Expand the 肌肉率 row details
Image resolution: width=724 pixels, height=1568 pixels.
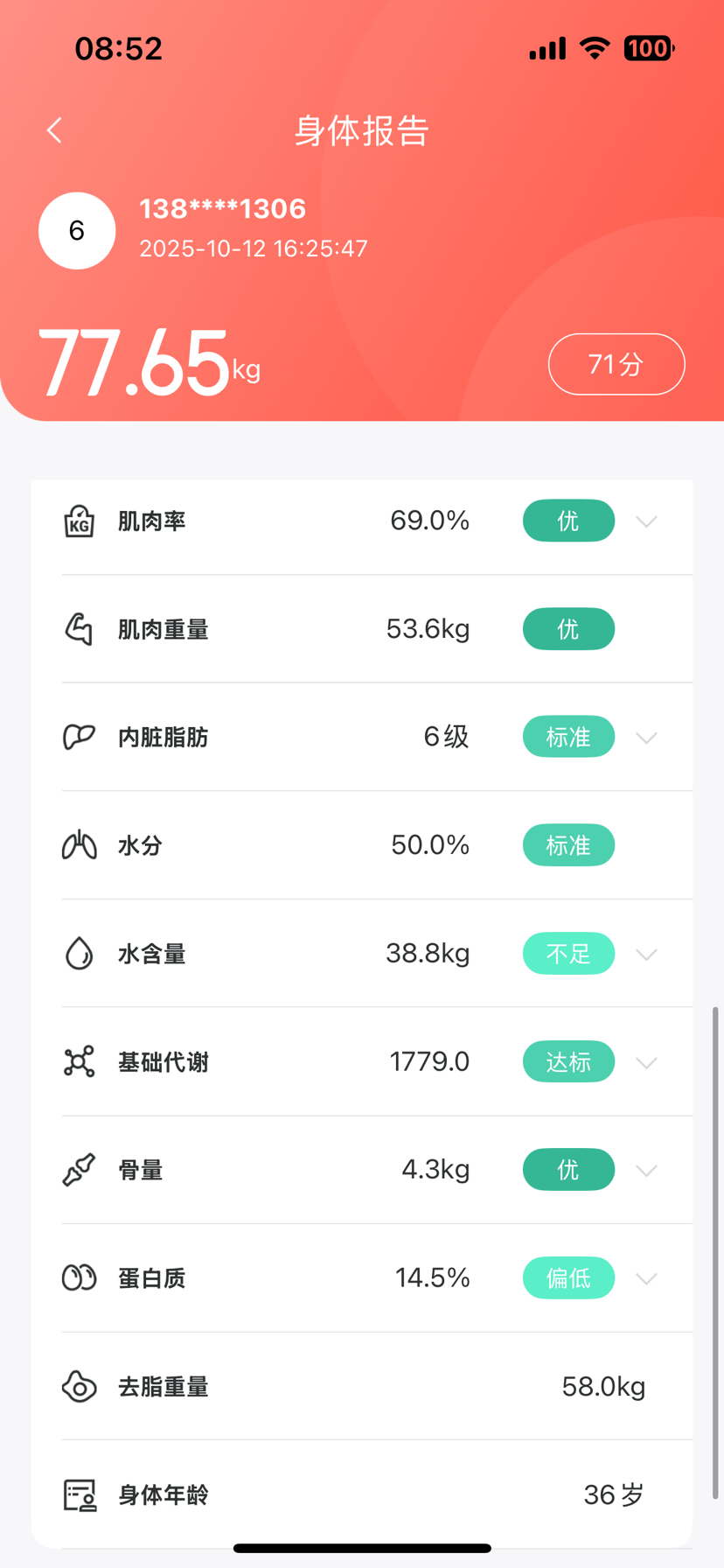click(x=646, y=521)
